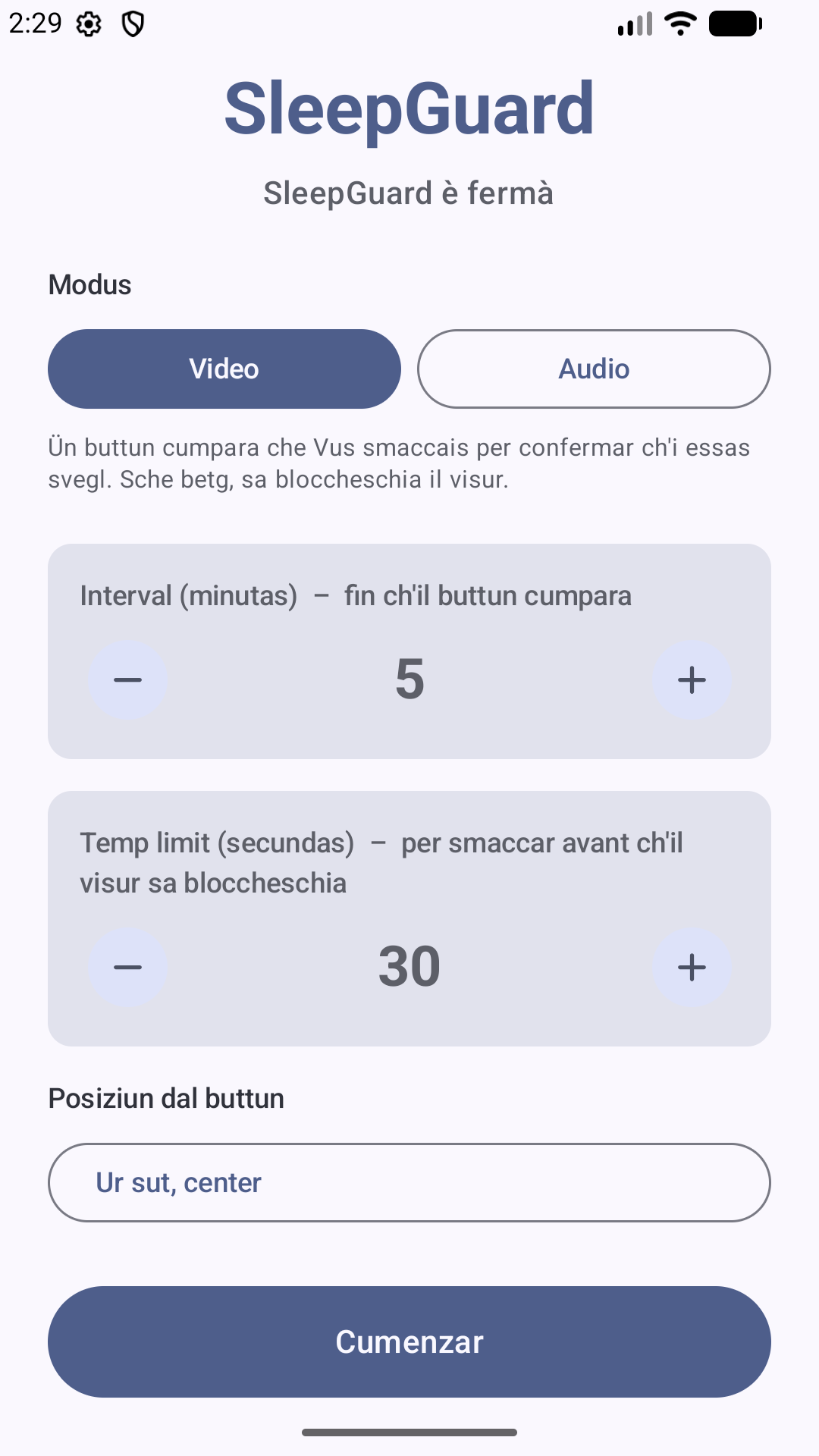
Task: Select the Video mode
Action: pos(224,369)
